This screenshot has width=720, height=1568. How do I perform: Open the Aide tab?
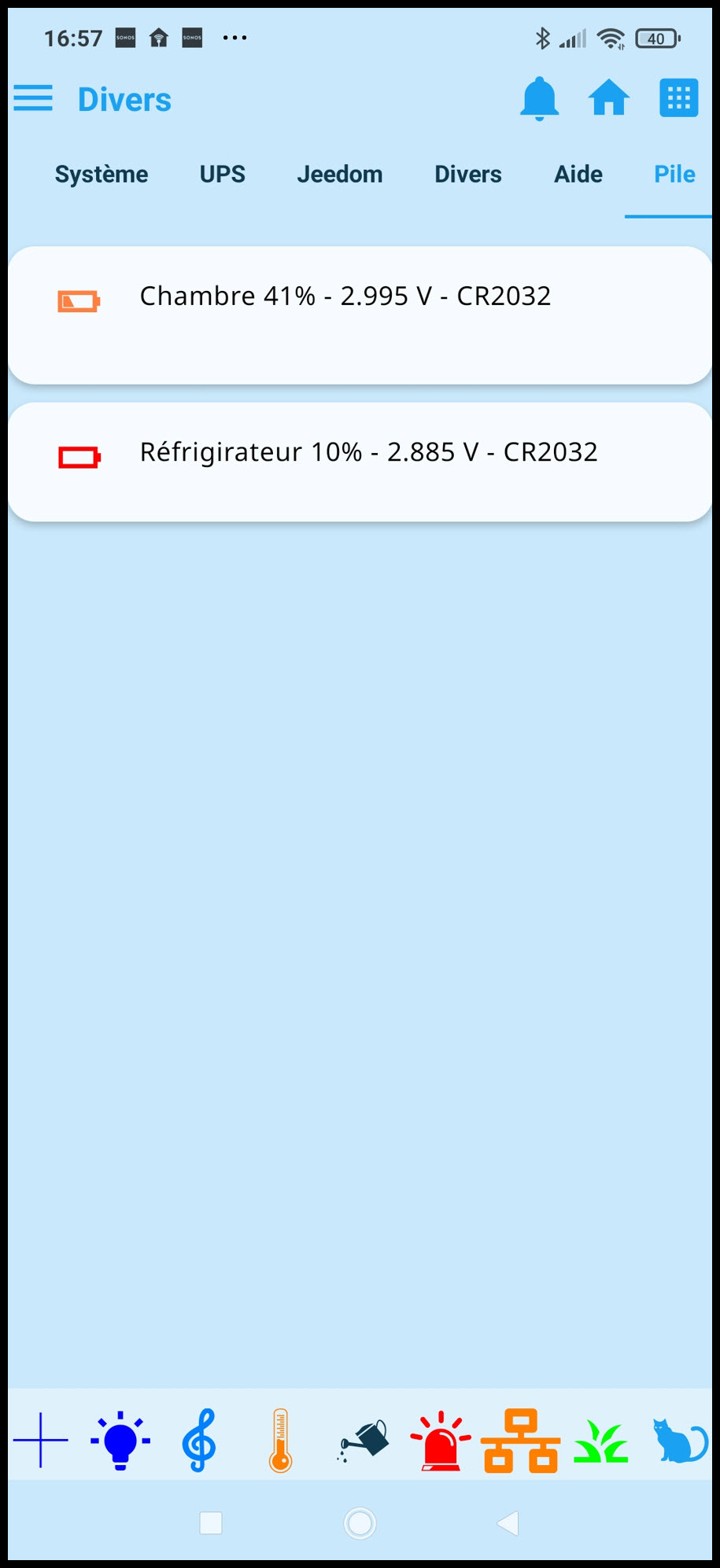578,175
